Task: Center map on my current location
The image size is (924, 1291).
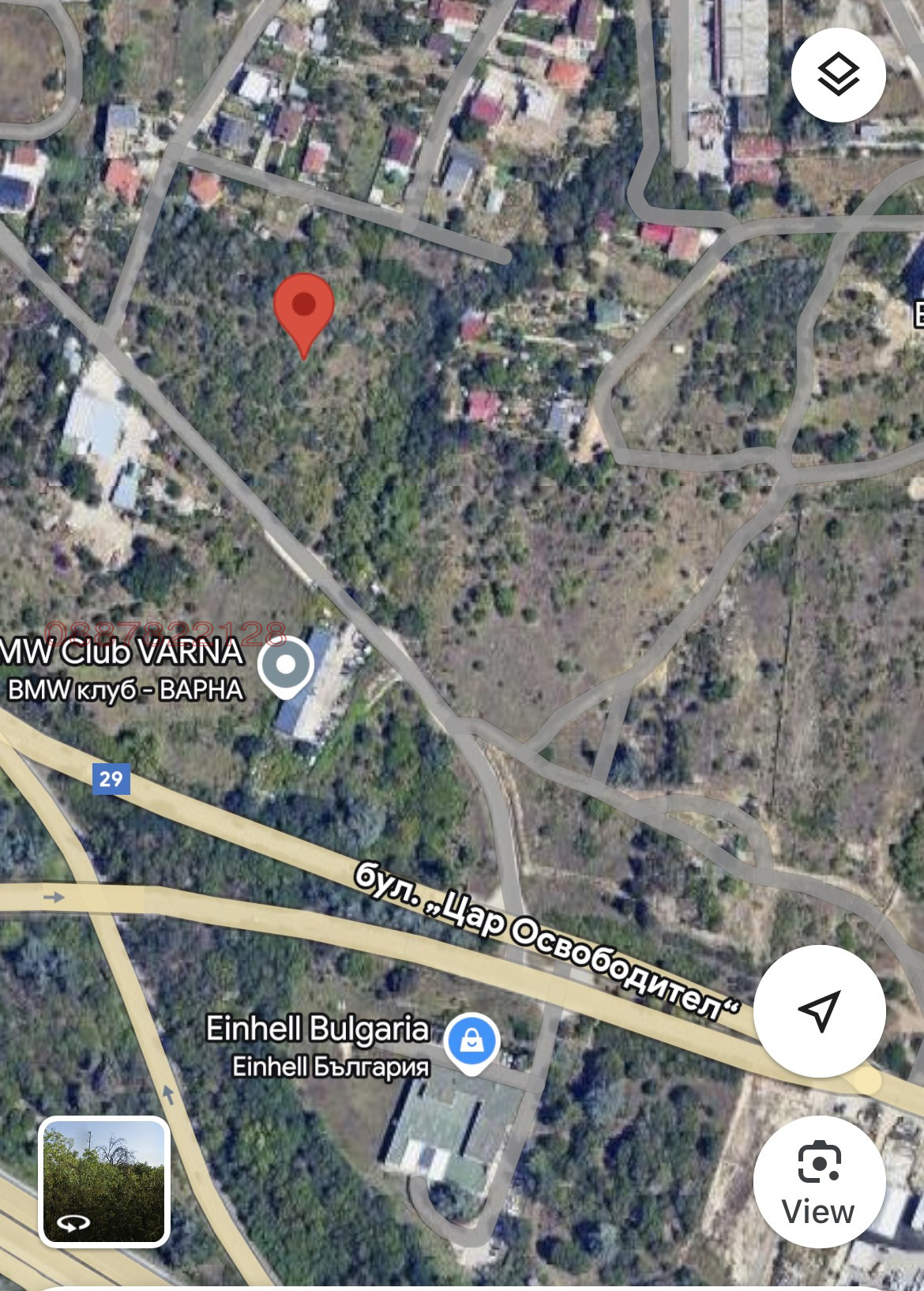Action: click(819, 1010)
